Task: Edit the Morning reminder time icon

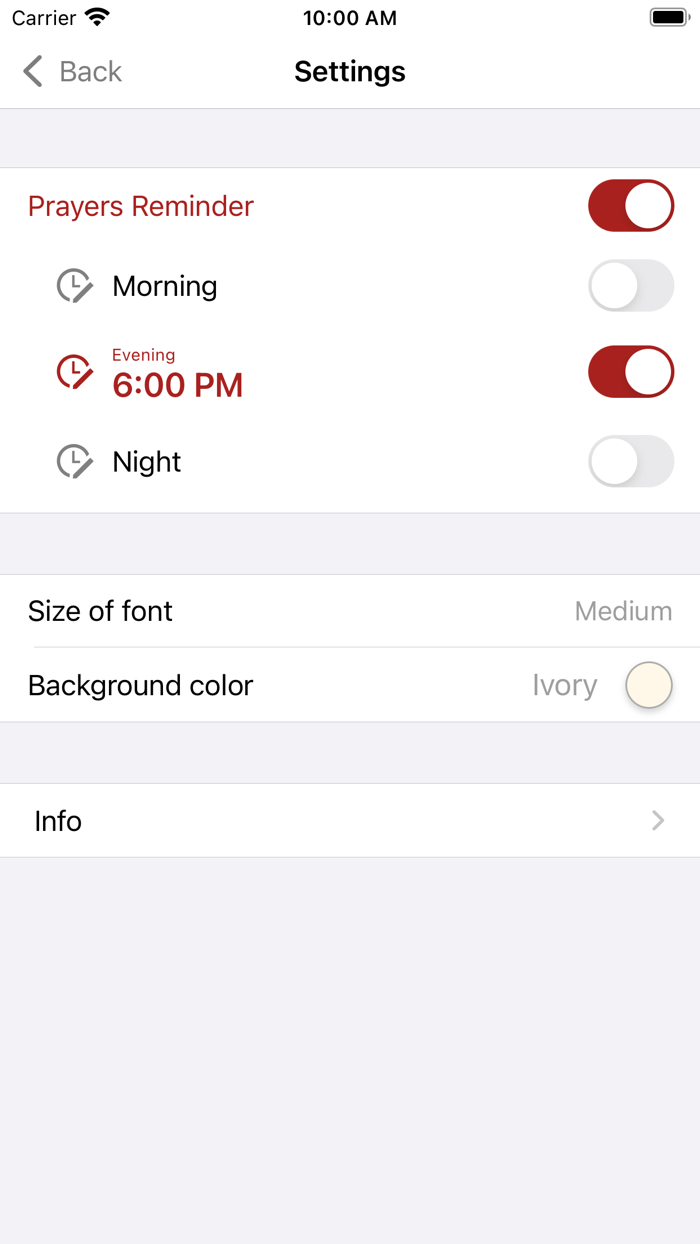Action: (75, 286)
